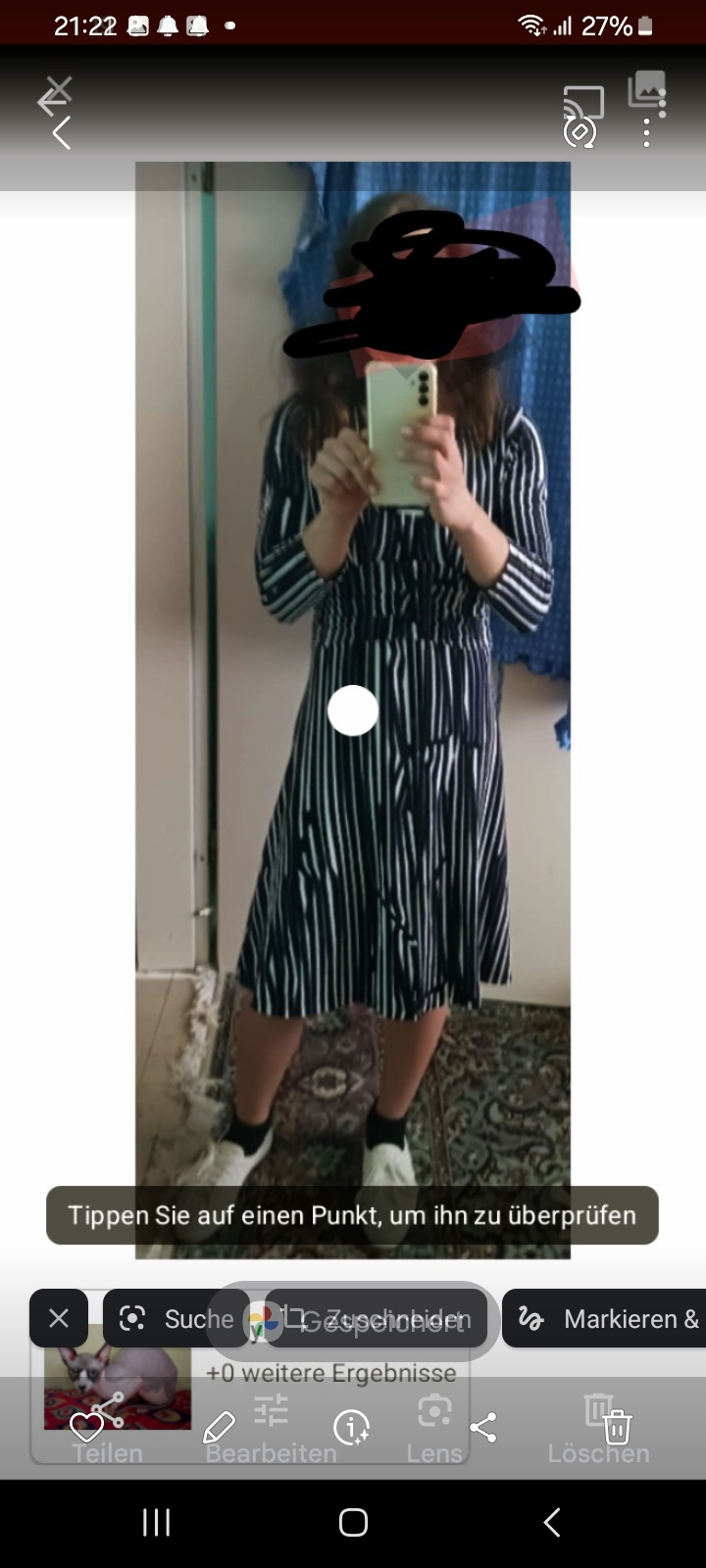
Task: Open recent apps from the navigation bar
Action: (157, 1522)
